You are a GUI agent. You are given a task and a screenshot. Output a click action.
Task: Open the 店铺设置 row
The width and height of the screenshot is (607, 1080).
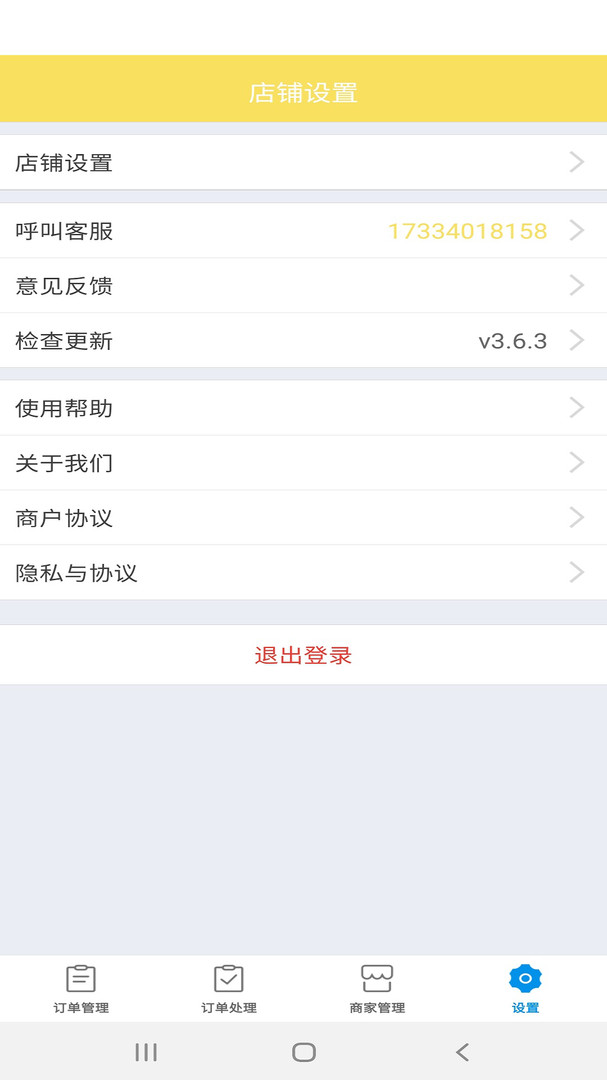coord(303,162)
